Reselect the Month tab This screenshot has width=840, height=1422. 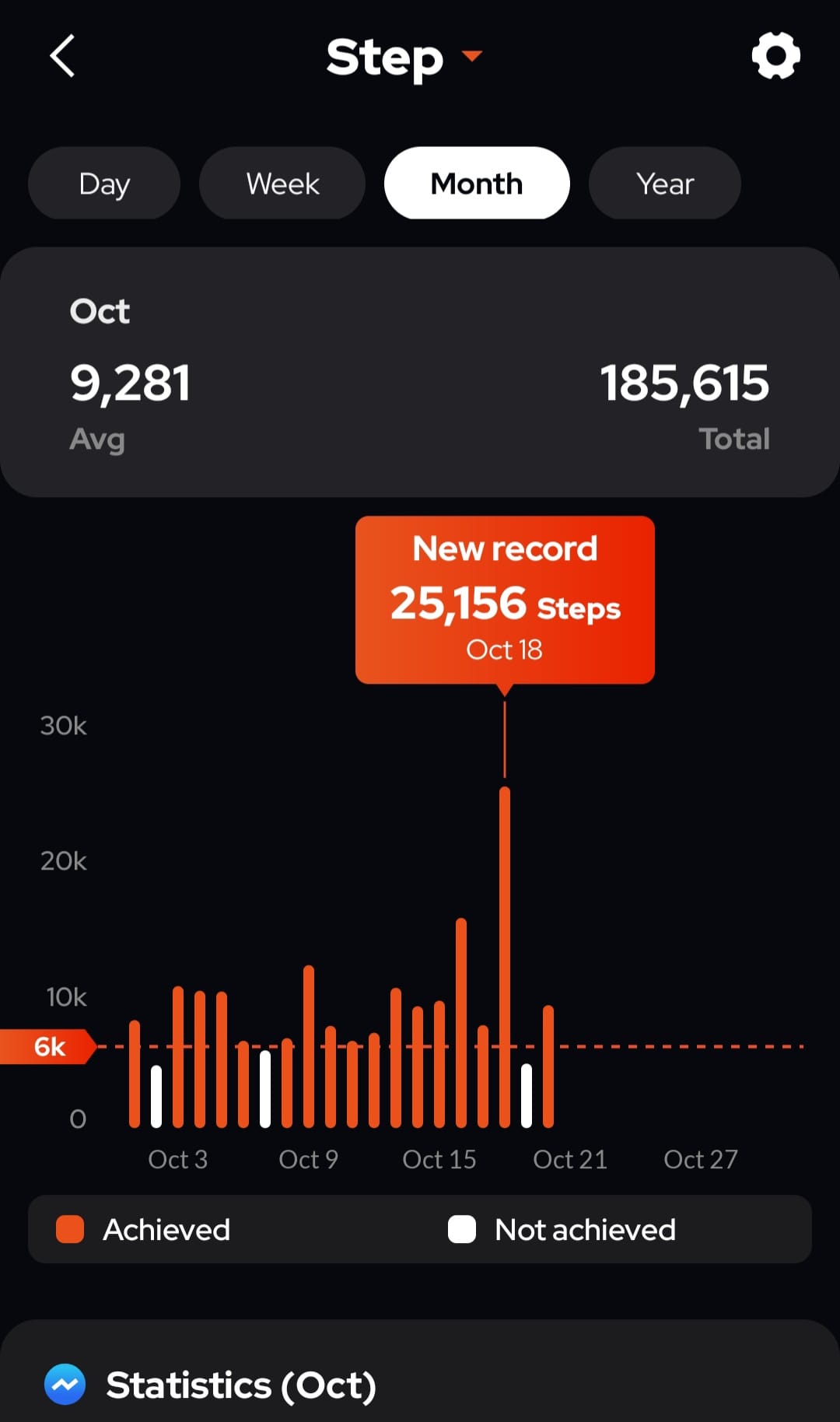coord(476,184)
